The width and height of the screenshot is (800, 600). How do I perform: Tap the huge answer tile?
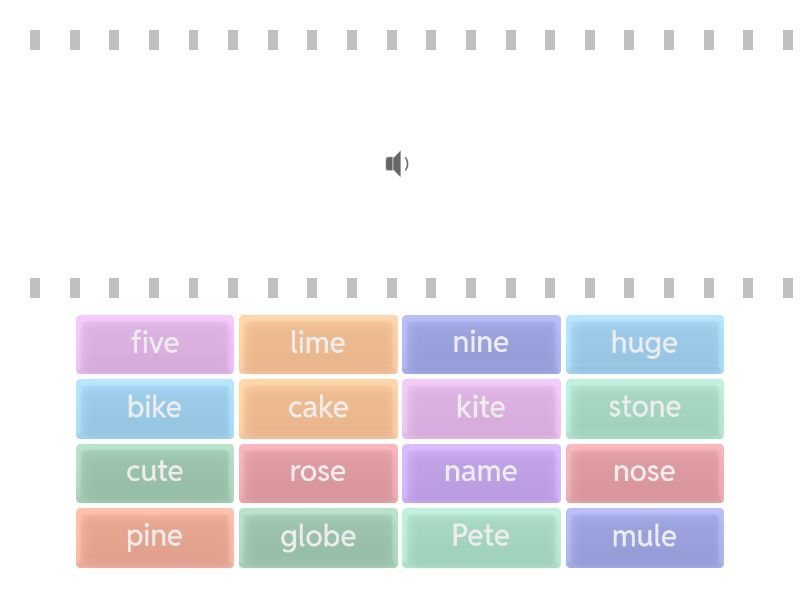[644, 344]
